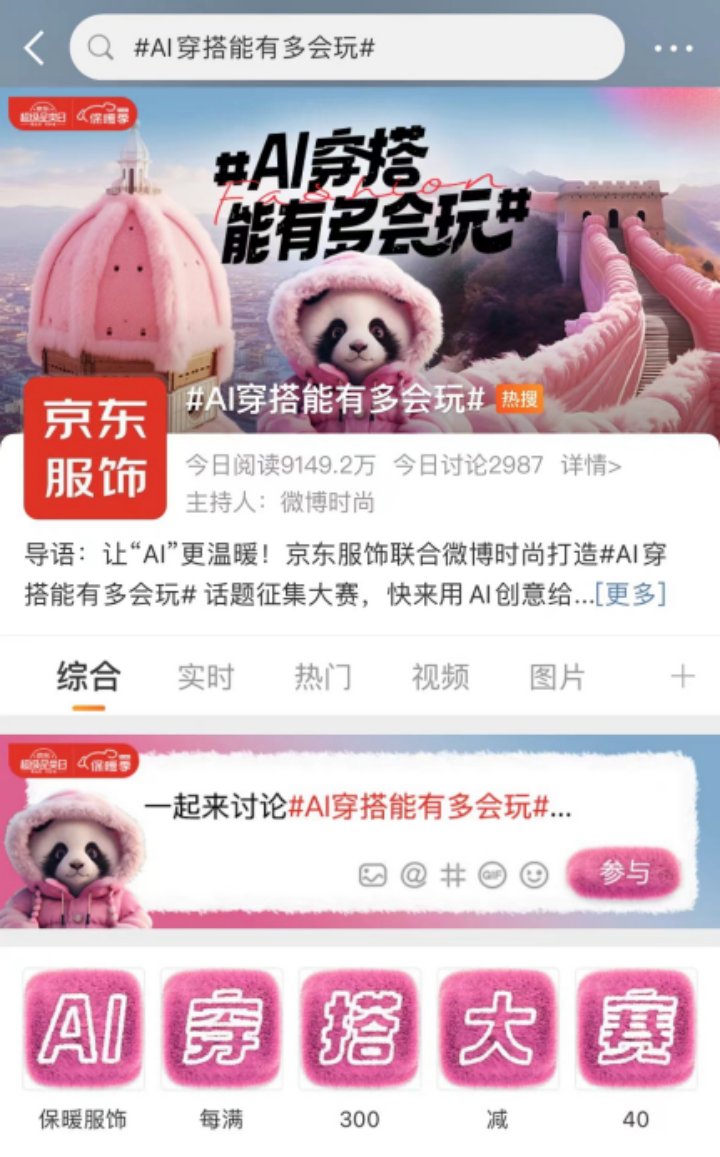Screen dimensions: 720x1157
Task: Join the discussion with the 参与 button
Action: [x=624, y=873]
